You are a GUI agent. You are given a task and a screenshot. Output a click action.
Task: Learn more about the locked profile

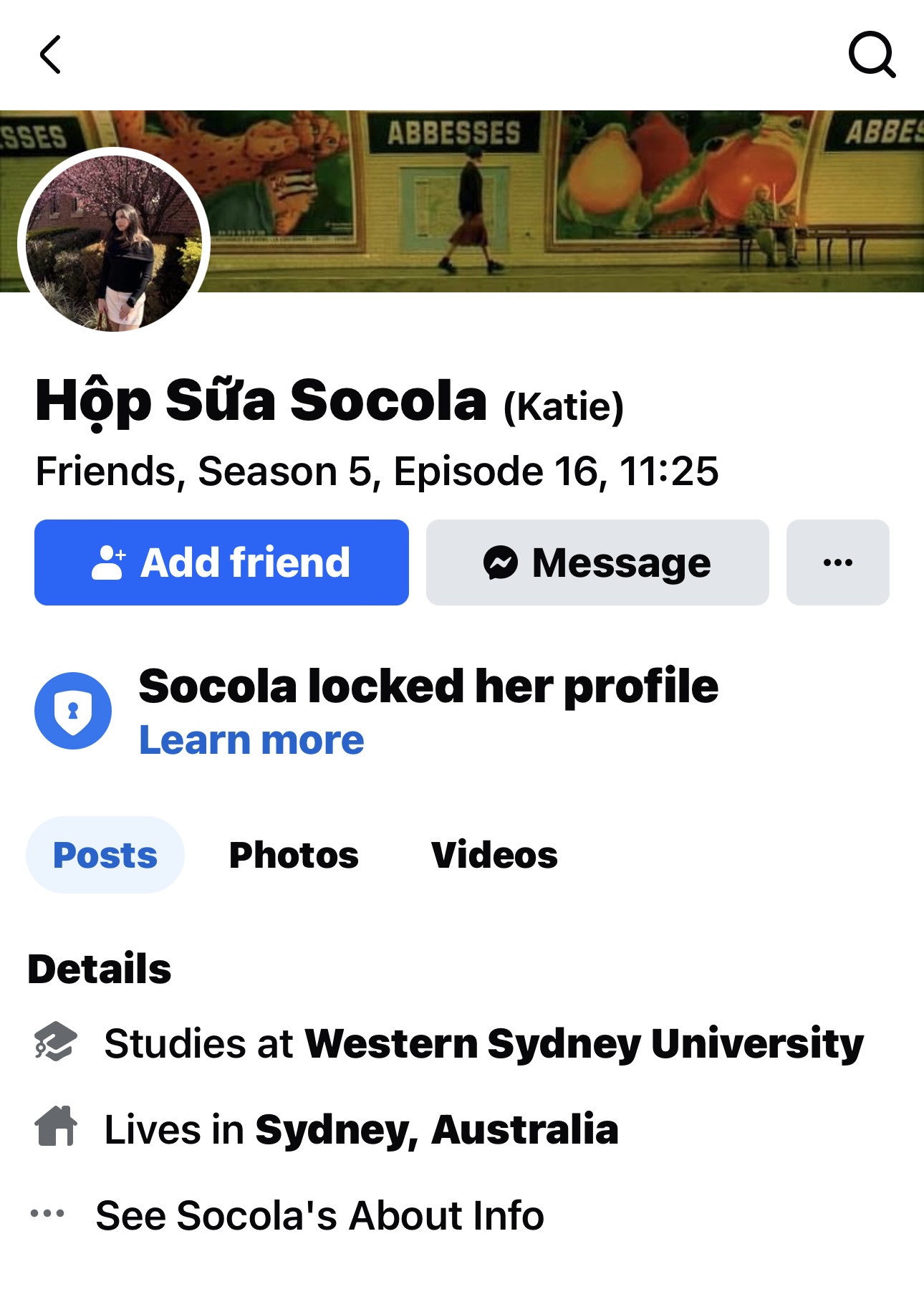tap(251, 740)
